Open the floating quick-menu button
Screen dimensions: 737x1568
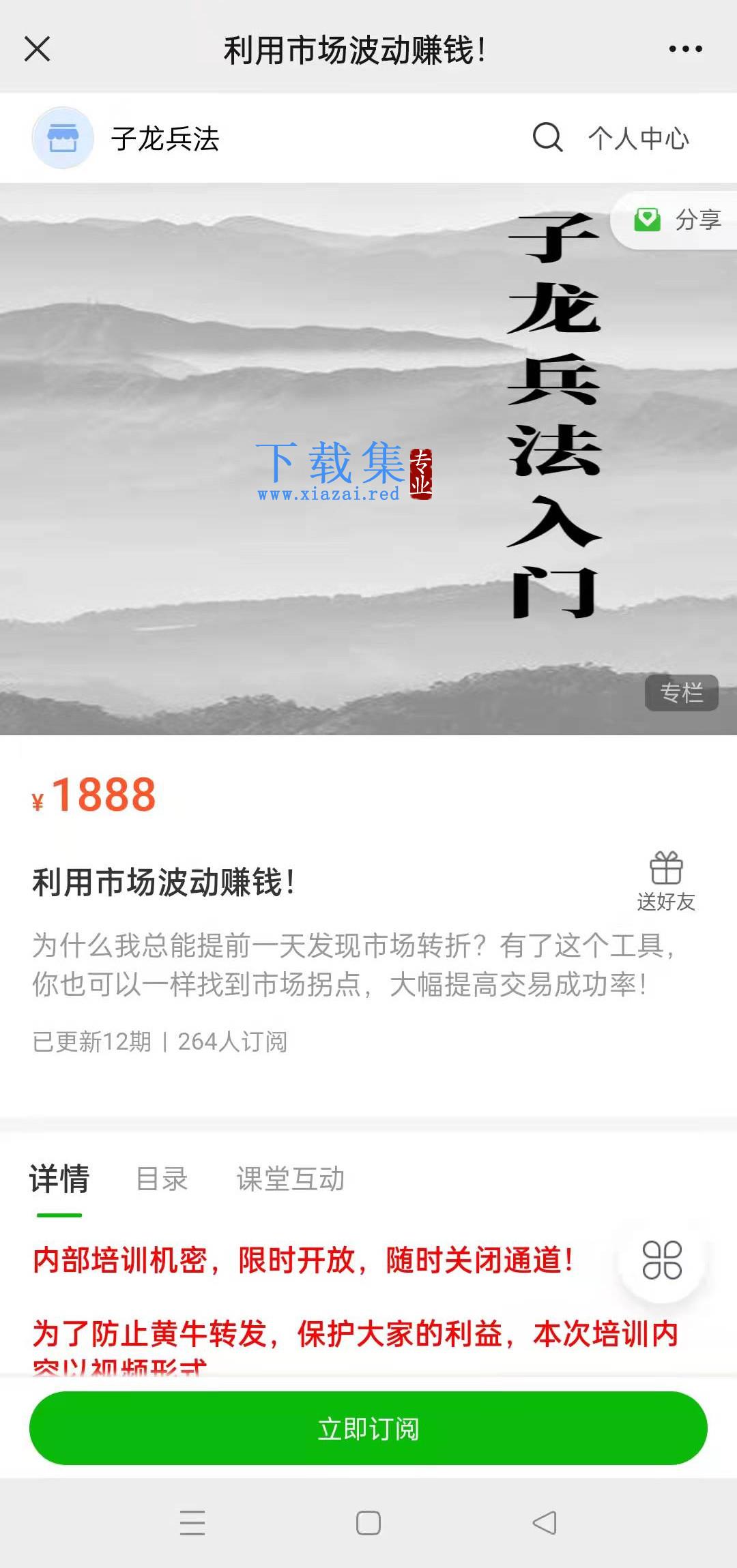pos(662,1260)
